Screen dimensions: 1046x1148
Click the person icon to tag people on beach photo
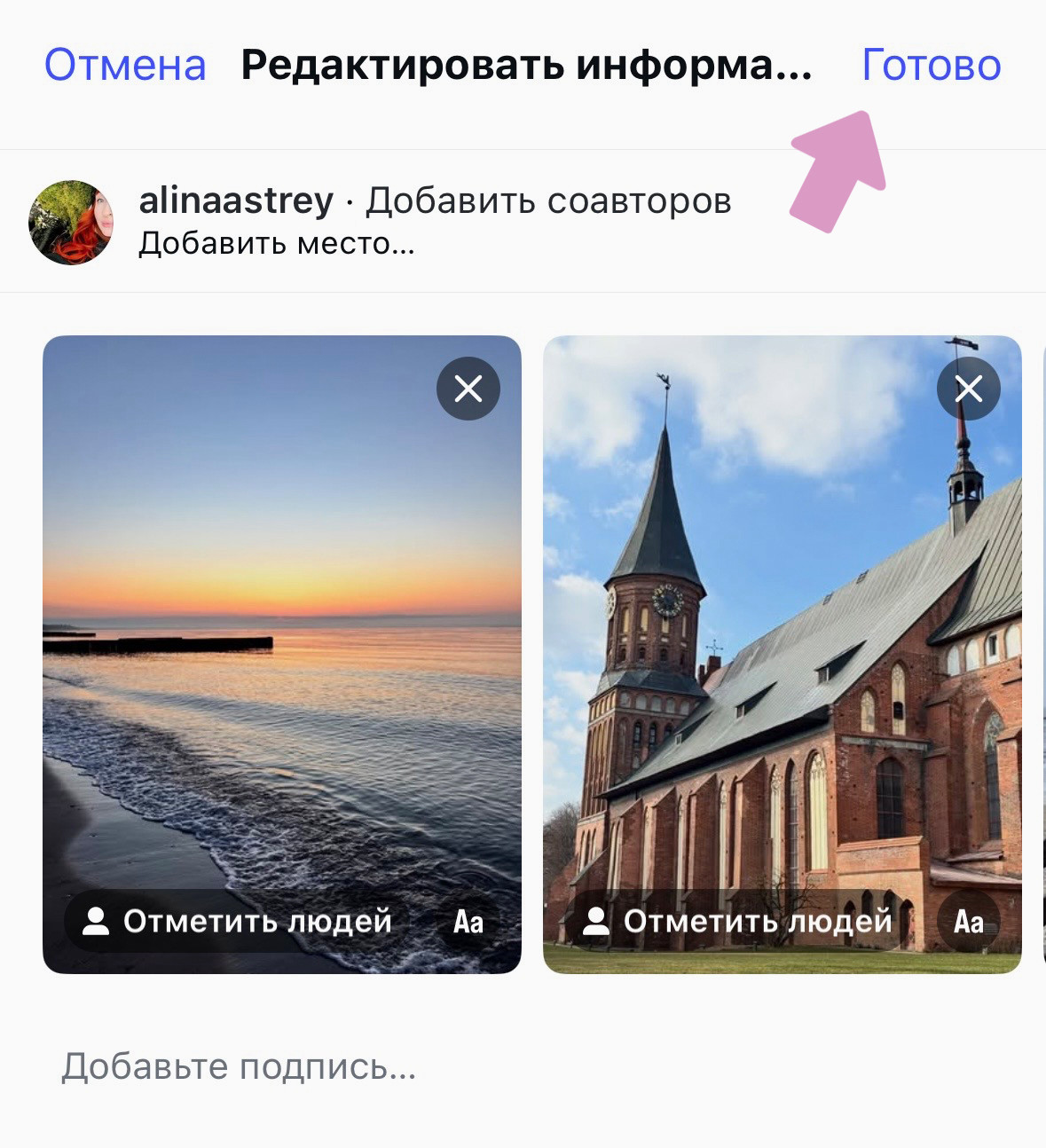[98, 922]
